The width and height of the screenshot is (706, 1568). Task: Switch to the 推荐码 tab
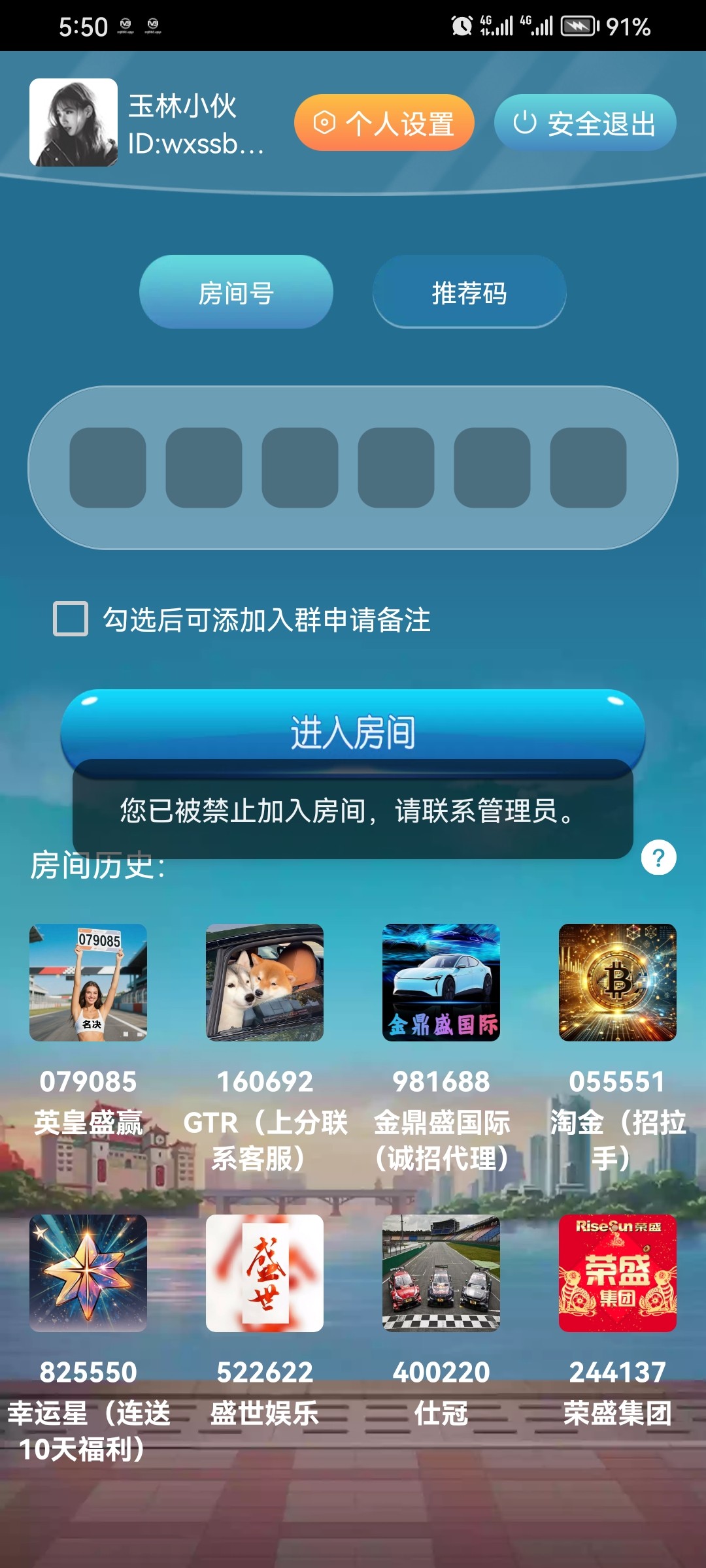(x=469, y=292)
